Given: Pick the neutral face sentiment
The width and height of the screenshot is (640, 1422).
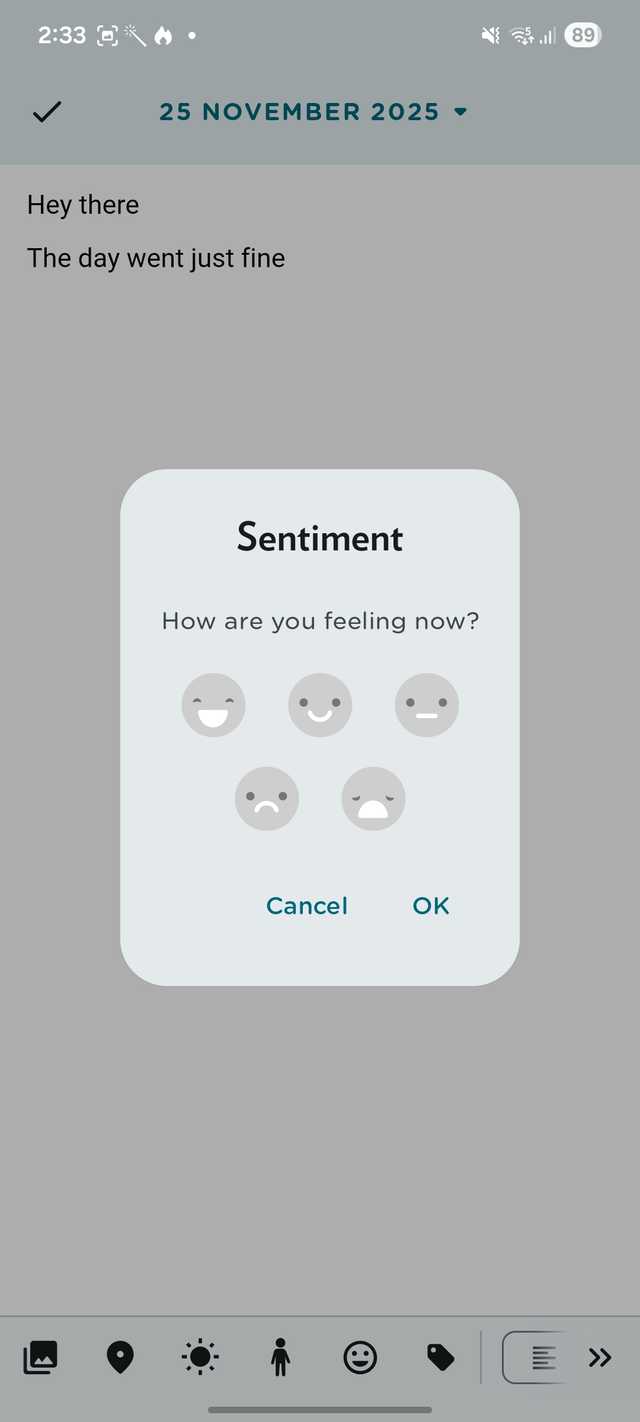Looking at the screenshot, I should coord(427,705).
